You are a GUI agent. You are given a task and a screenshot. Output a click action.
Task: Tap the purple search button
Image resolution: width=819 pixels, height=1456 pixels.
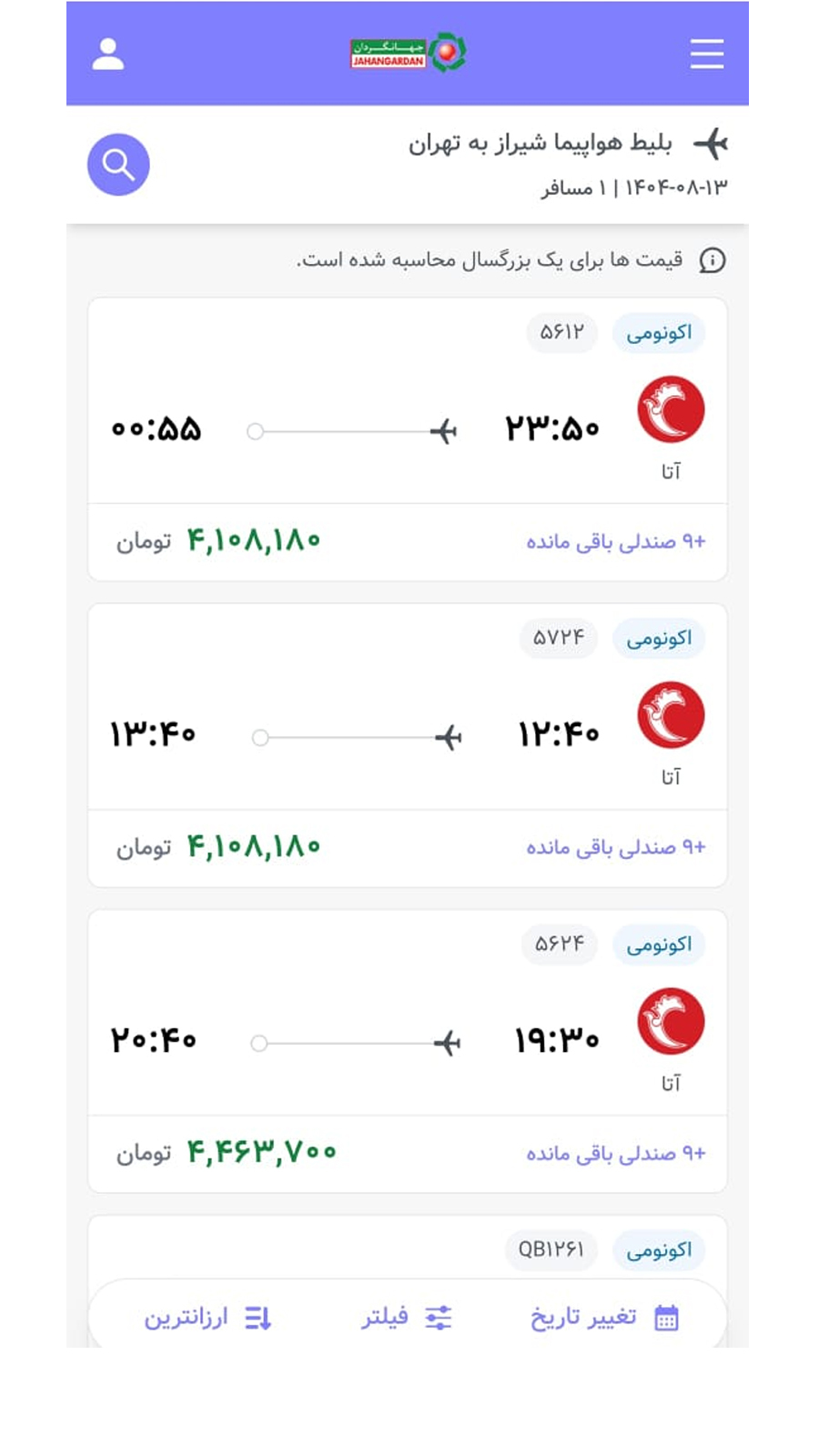point(118,165)
